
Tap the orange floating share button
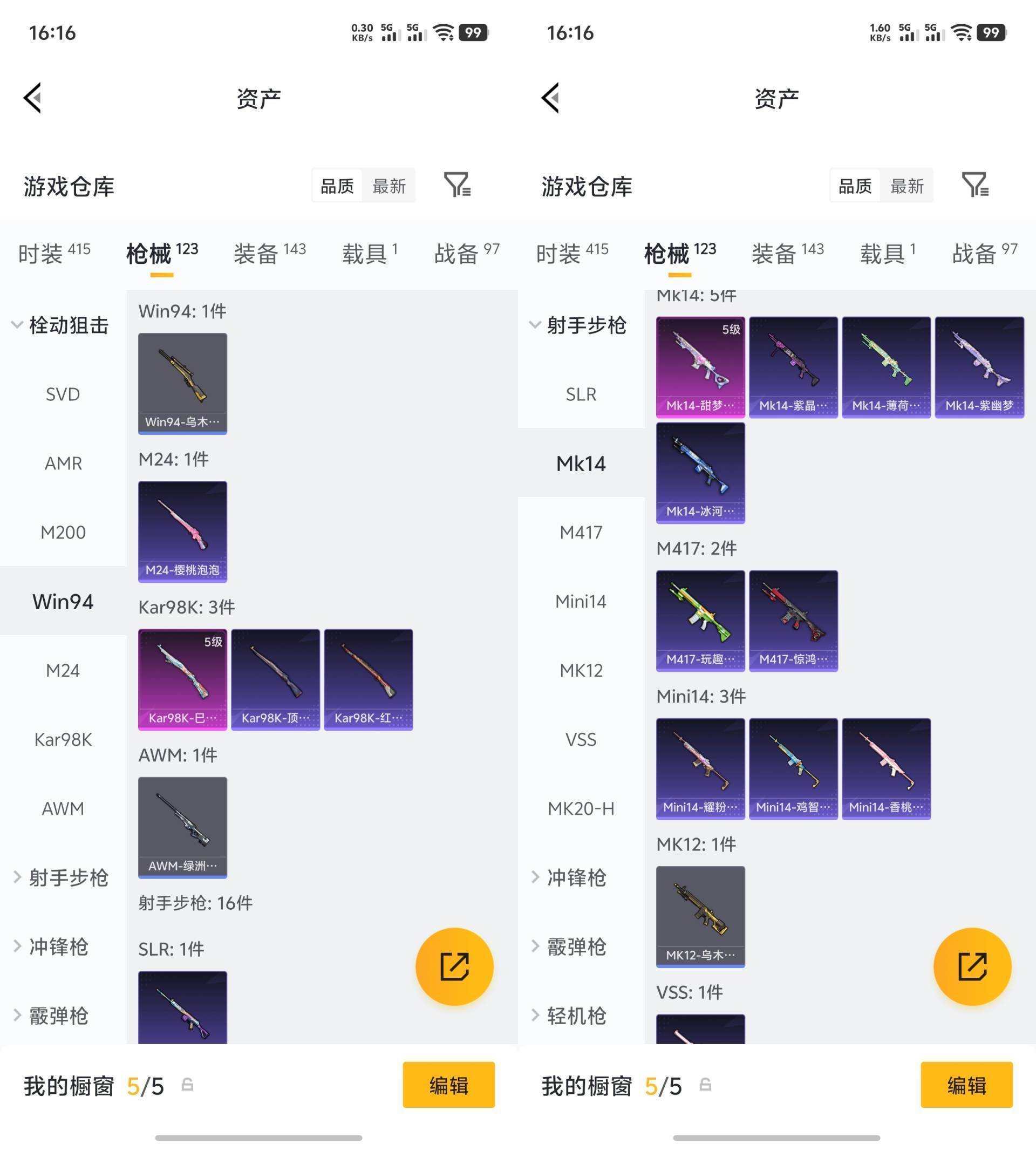(x=454, y=966)
